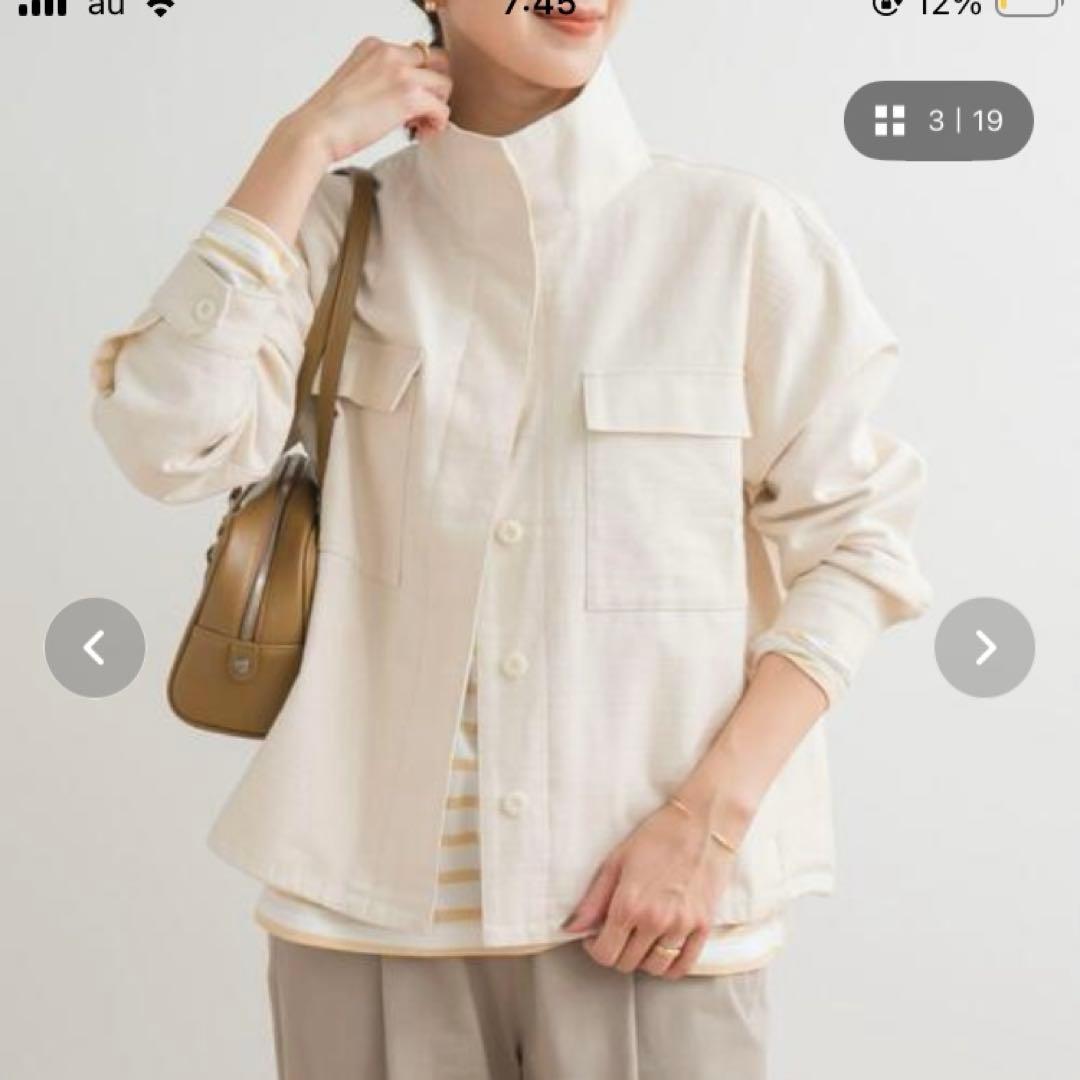Open the jacket photo full screen
This screenshot has width=1080, height=1080.
pos(540,551)
